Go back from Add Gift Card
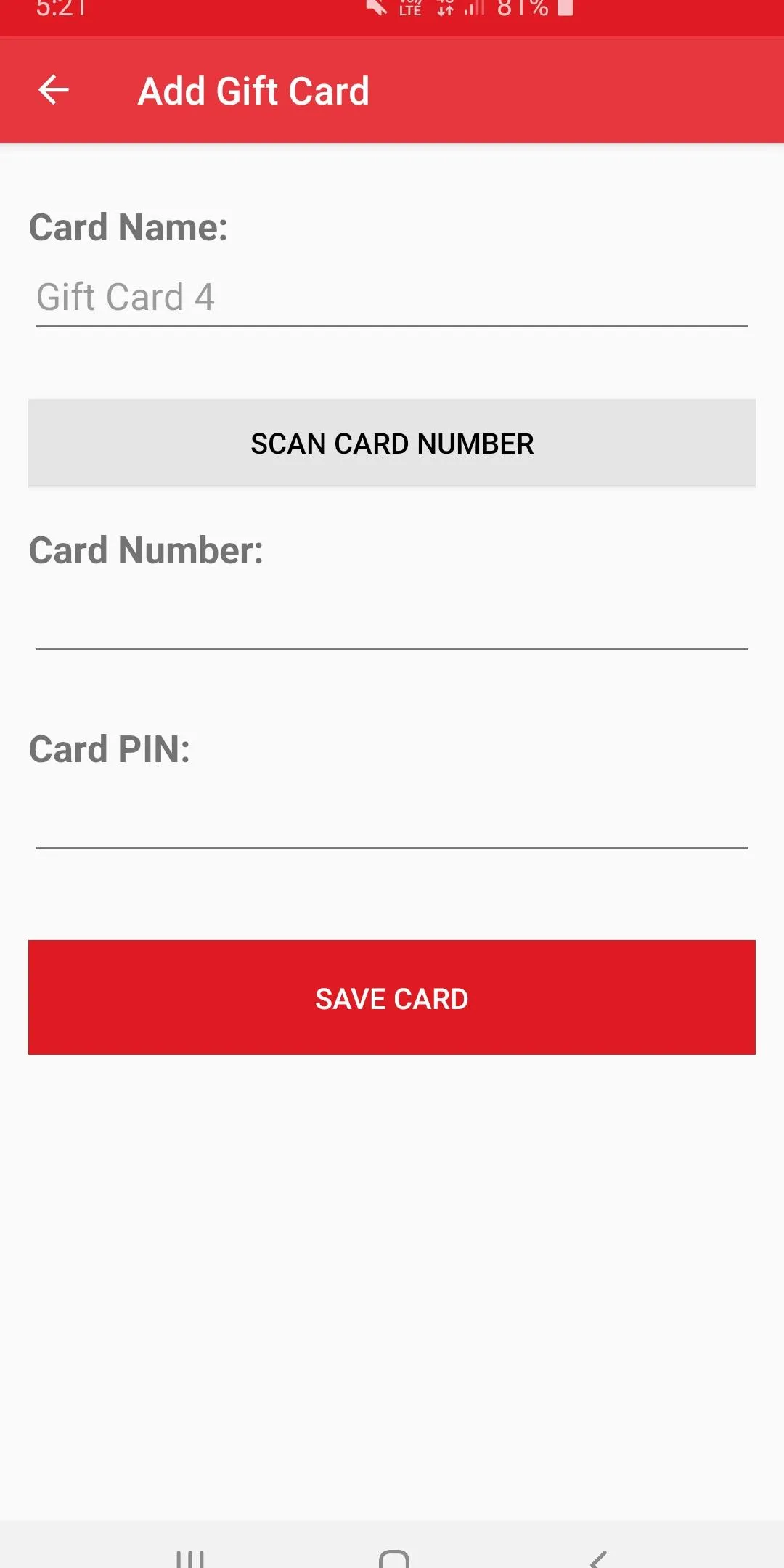Viewport: 784px width, 1568px height. (54, 91)
